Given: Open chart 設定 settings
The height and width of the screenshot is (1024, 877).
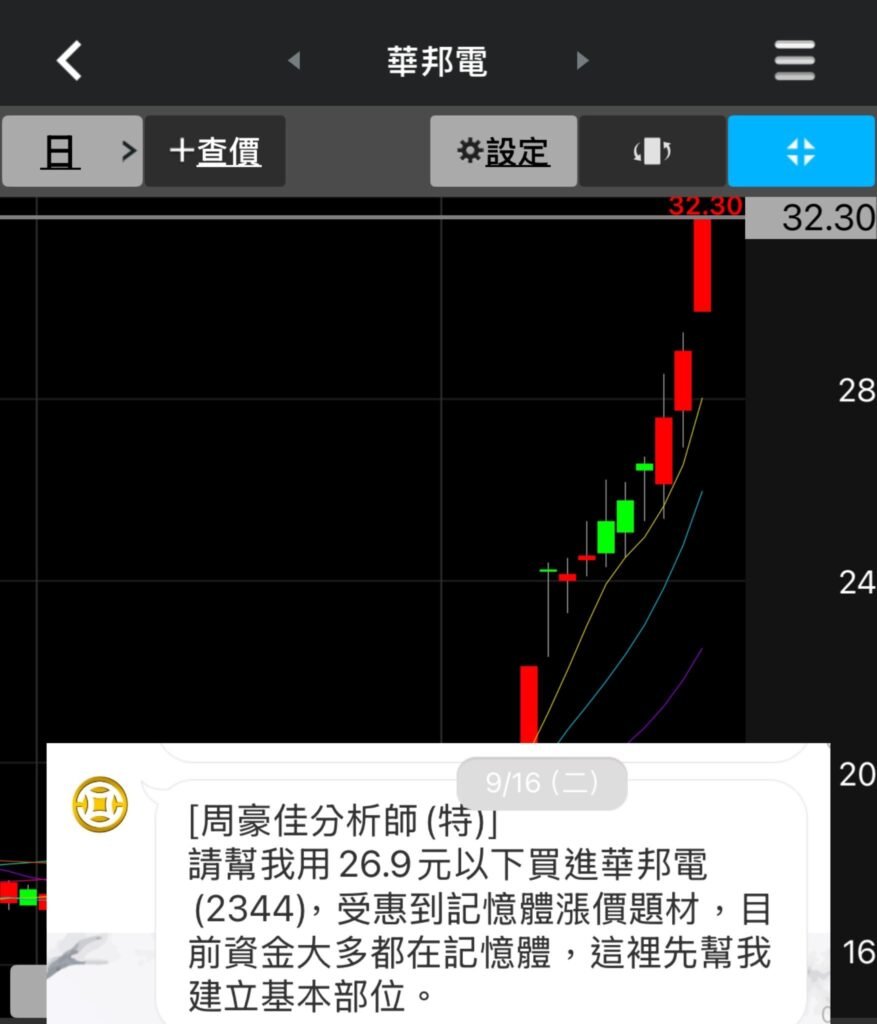Looking at the screenshot, I should coord(503,152).
